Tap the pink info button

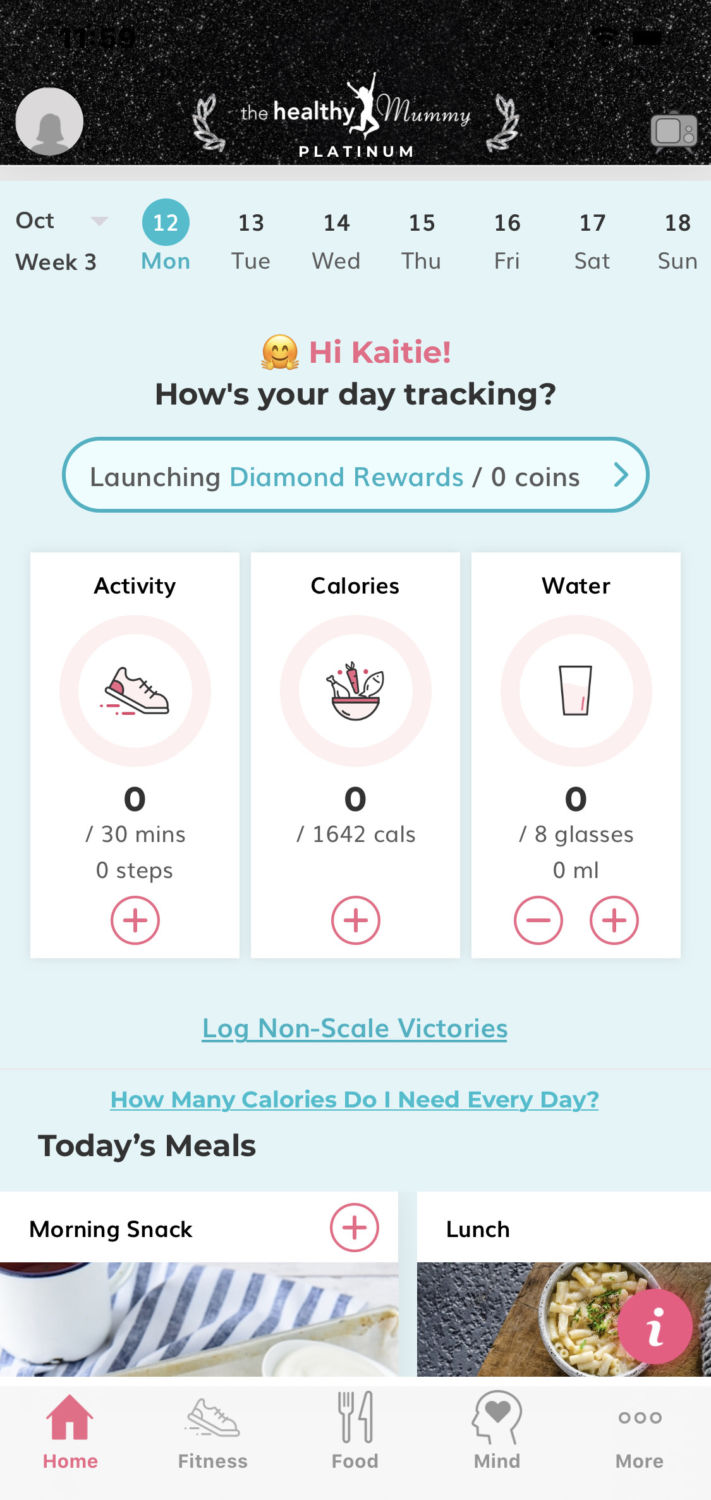[655, 1327]
